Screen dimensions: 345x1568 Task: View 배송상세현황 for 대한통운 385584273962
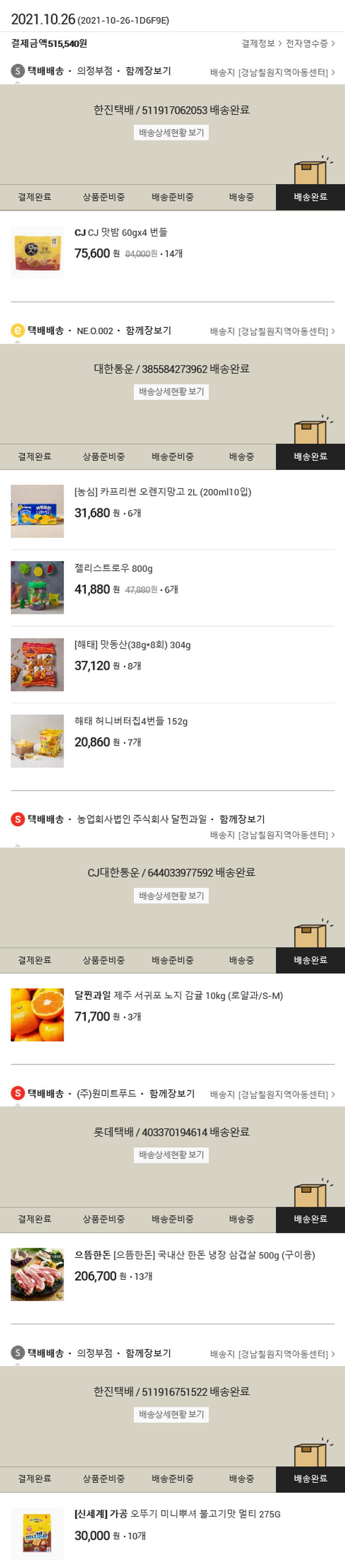click(x=171, y=391)
